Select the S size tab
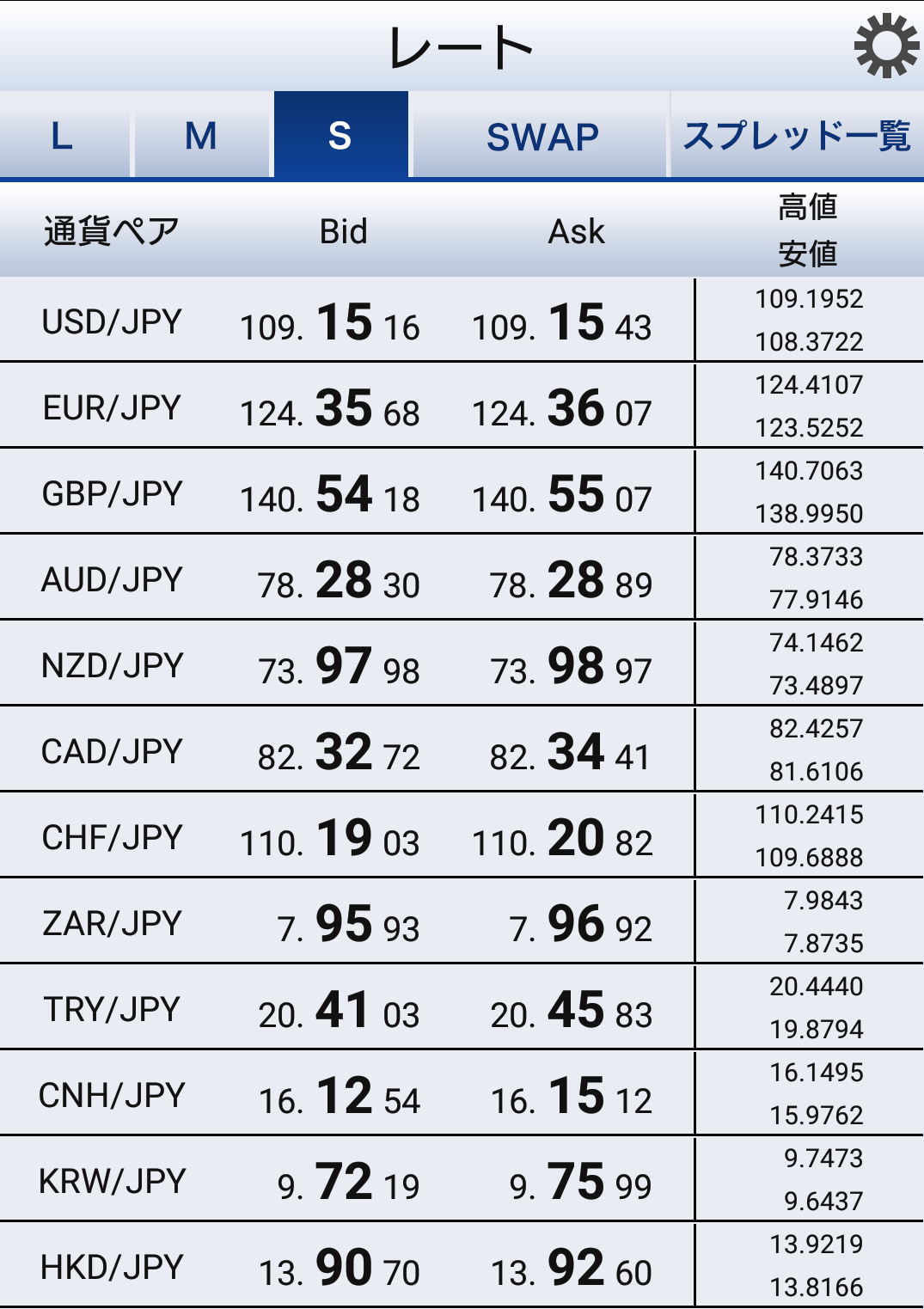Image resolution: width=924 pixels, height=1309 pixels. coord(340,136)
